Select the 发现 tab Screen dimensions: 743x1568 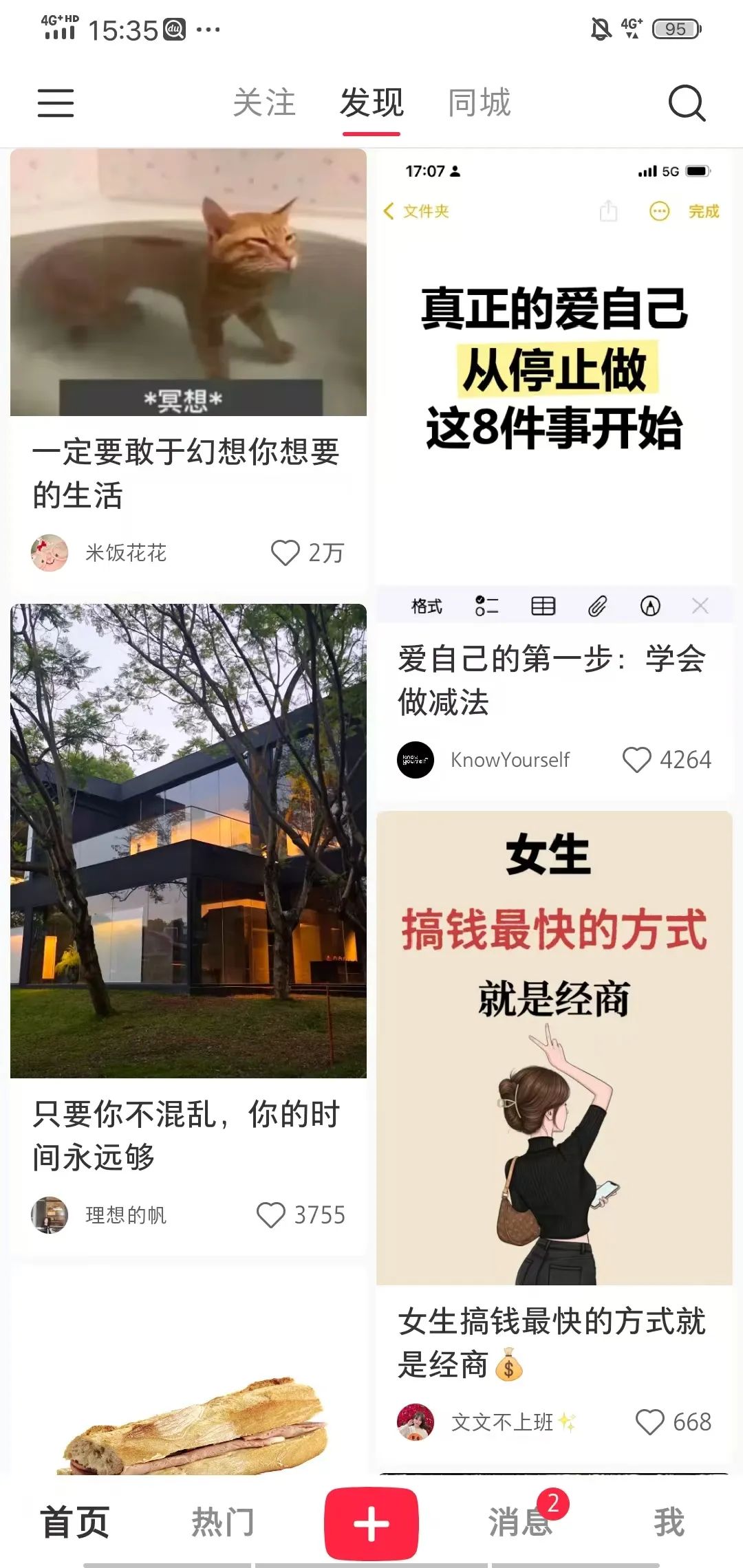click(x=371, y=103)
